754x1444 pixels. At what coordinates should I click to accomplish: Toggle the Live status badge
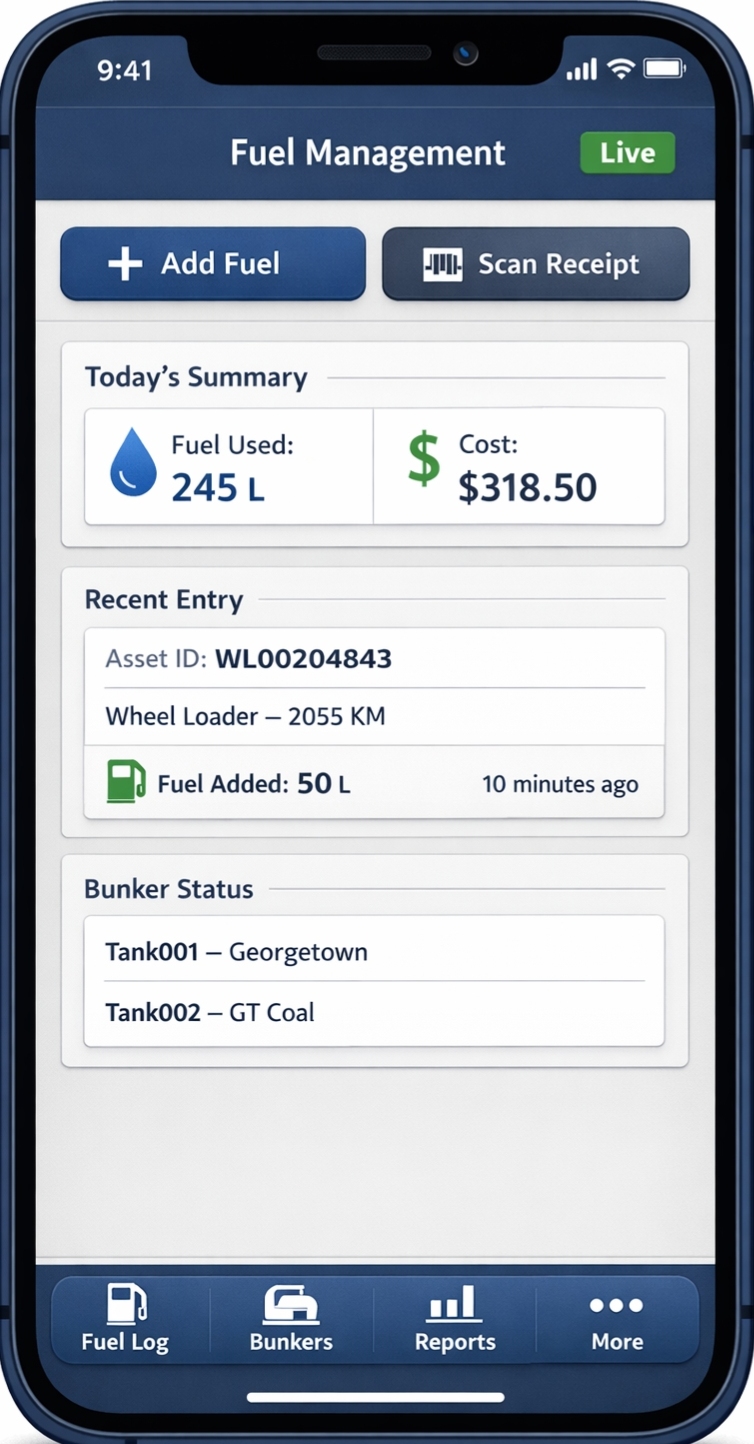[626, 152]
